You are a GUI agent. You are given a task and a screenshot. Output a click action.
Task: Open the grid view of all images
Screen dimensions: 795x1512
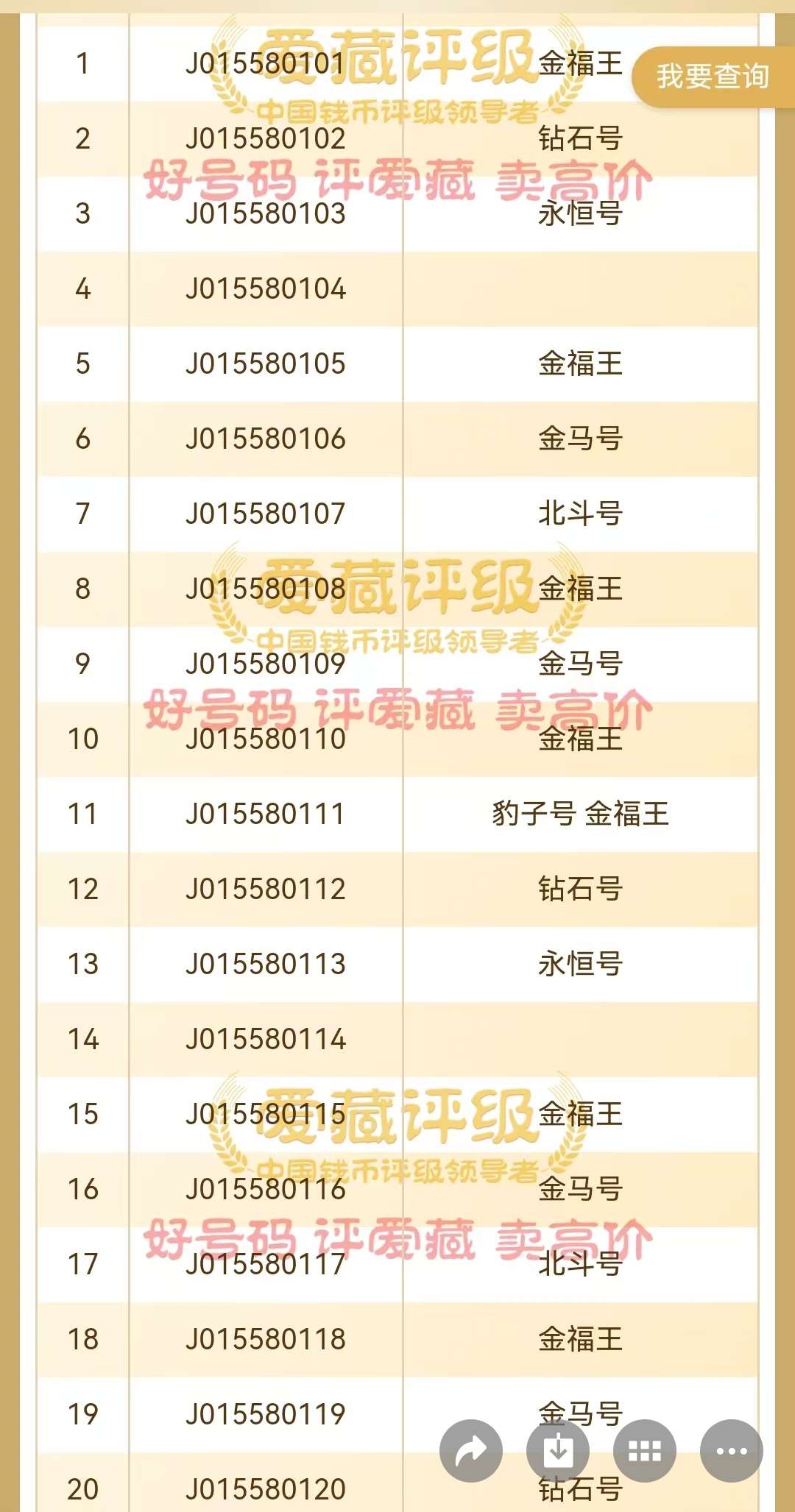click(645, 1450)
